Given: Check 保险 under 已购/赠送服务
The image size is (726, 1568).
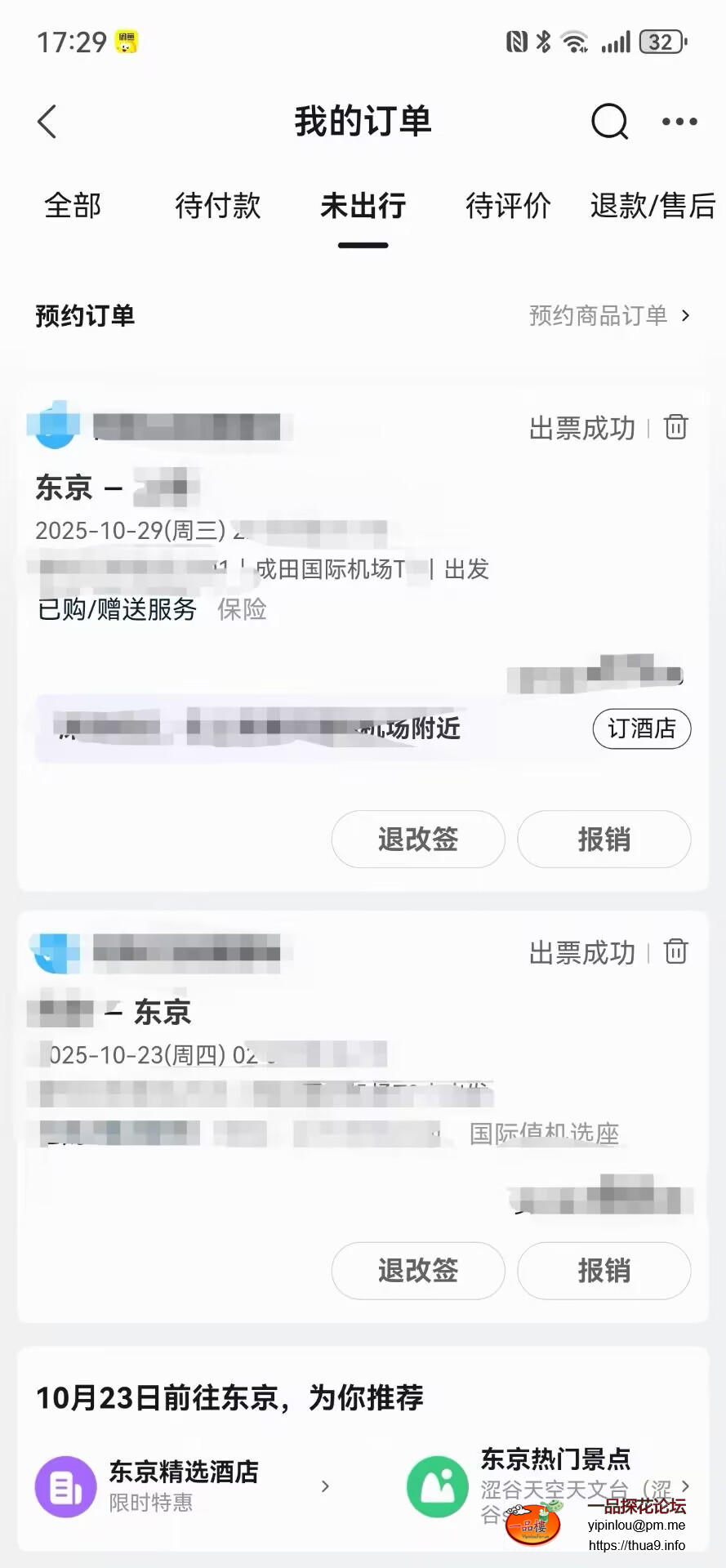Looking at the screenshot, I should [242, 610].
